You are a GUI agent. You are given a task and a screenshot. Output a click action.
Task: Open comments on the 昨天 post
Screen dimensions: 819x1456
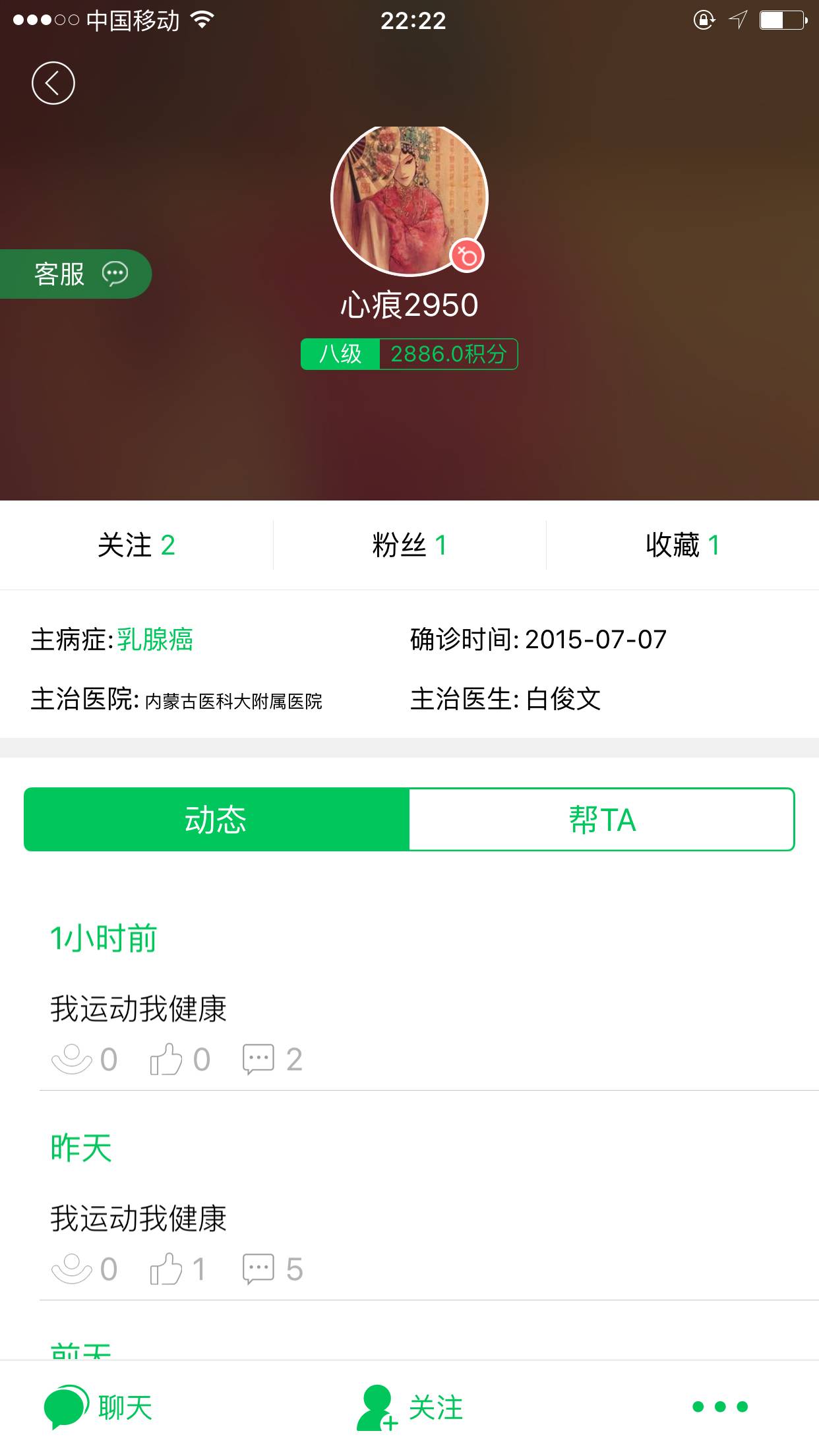click(272, 1269)
